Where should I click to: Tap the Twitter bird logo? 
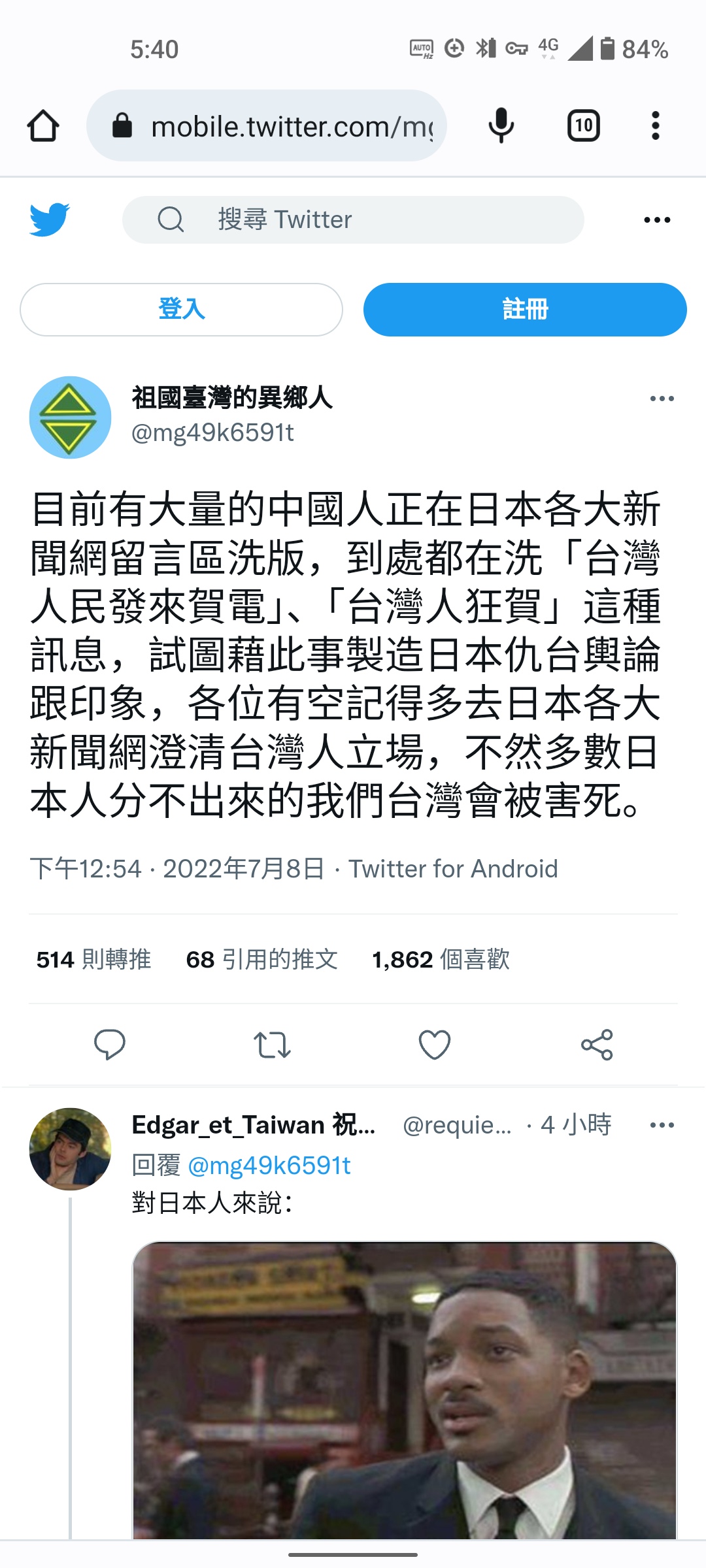(x=50, y=220)
